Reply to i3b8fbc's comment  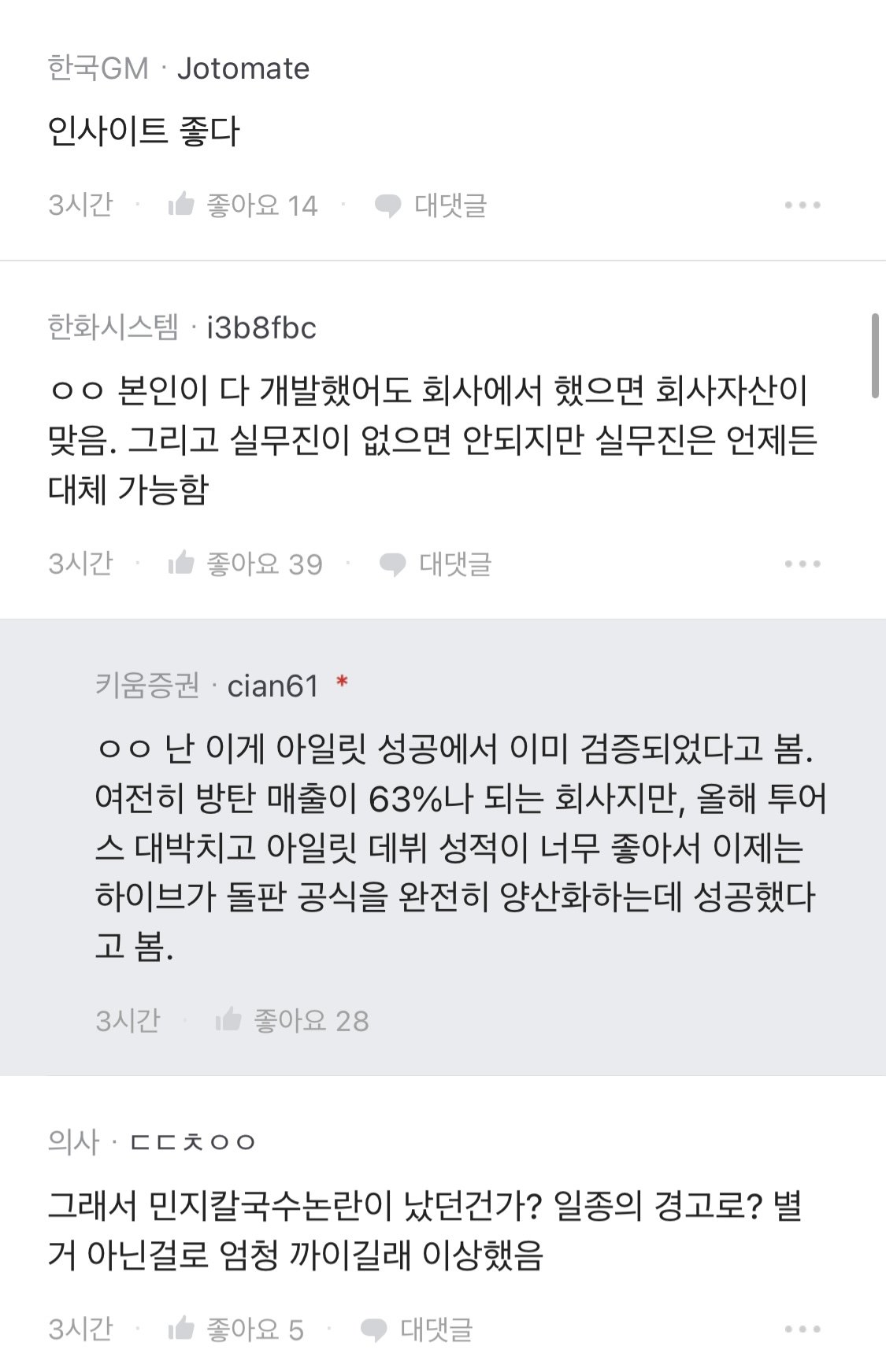435,564
